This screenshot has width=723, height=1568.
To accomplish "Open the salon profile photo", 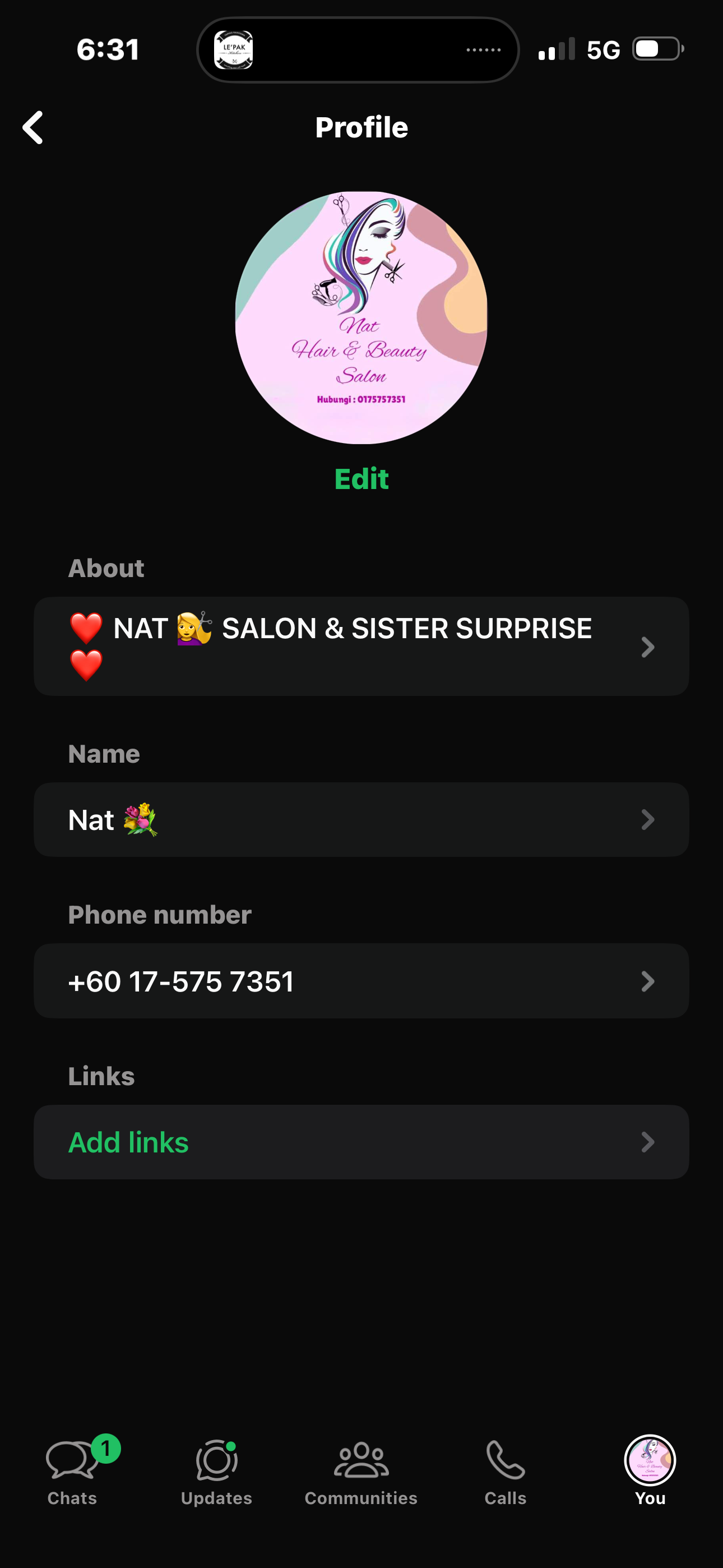I will tap(361, 317).
